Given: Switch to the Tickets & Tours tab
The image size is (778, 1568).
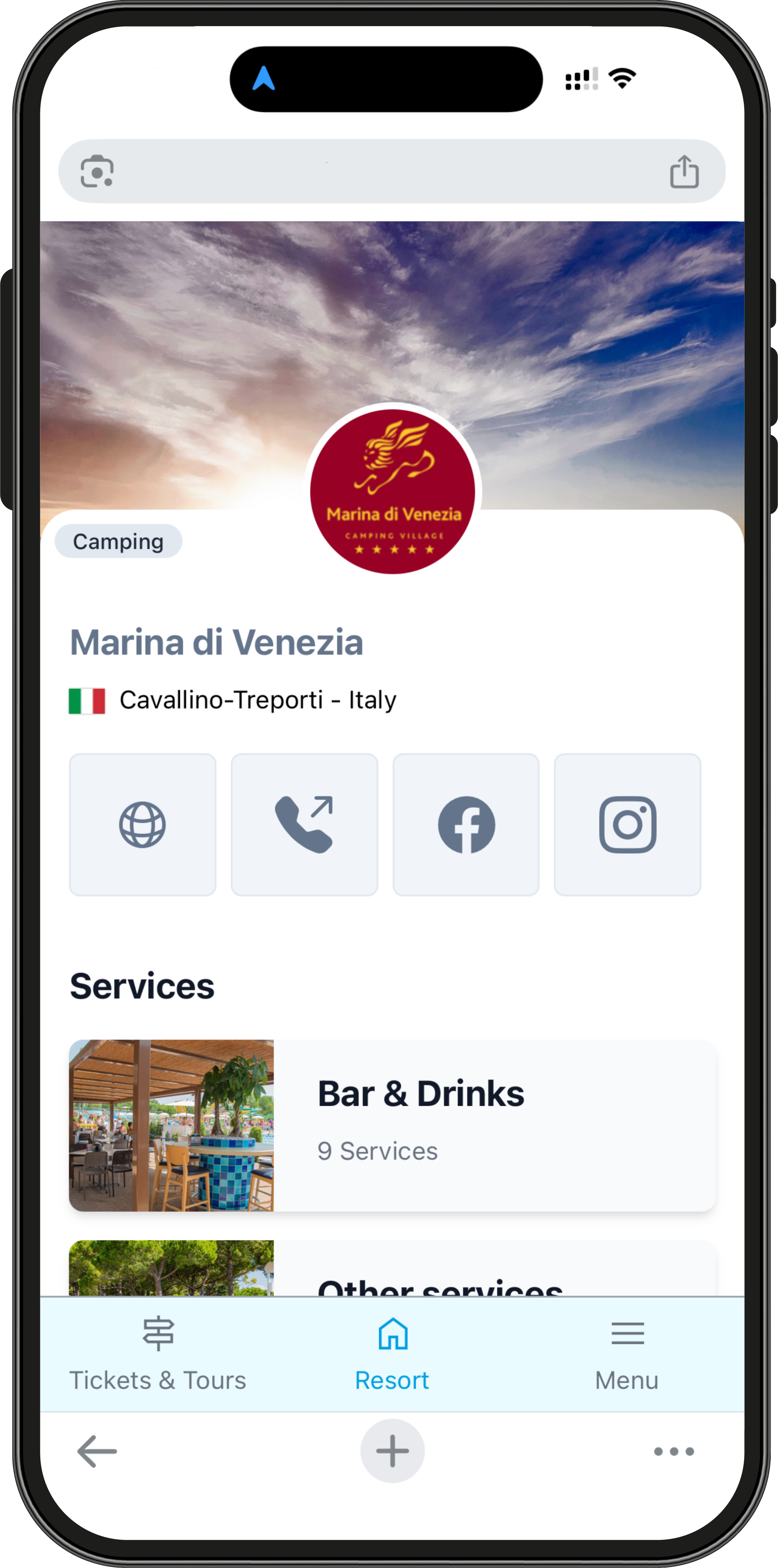Looking at the screenshot, I should [x=158, y=1355].
